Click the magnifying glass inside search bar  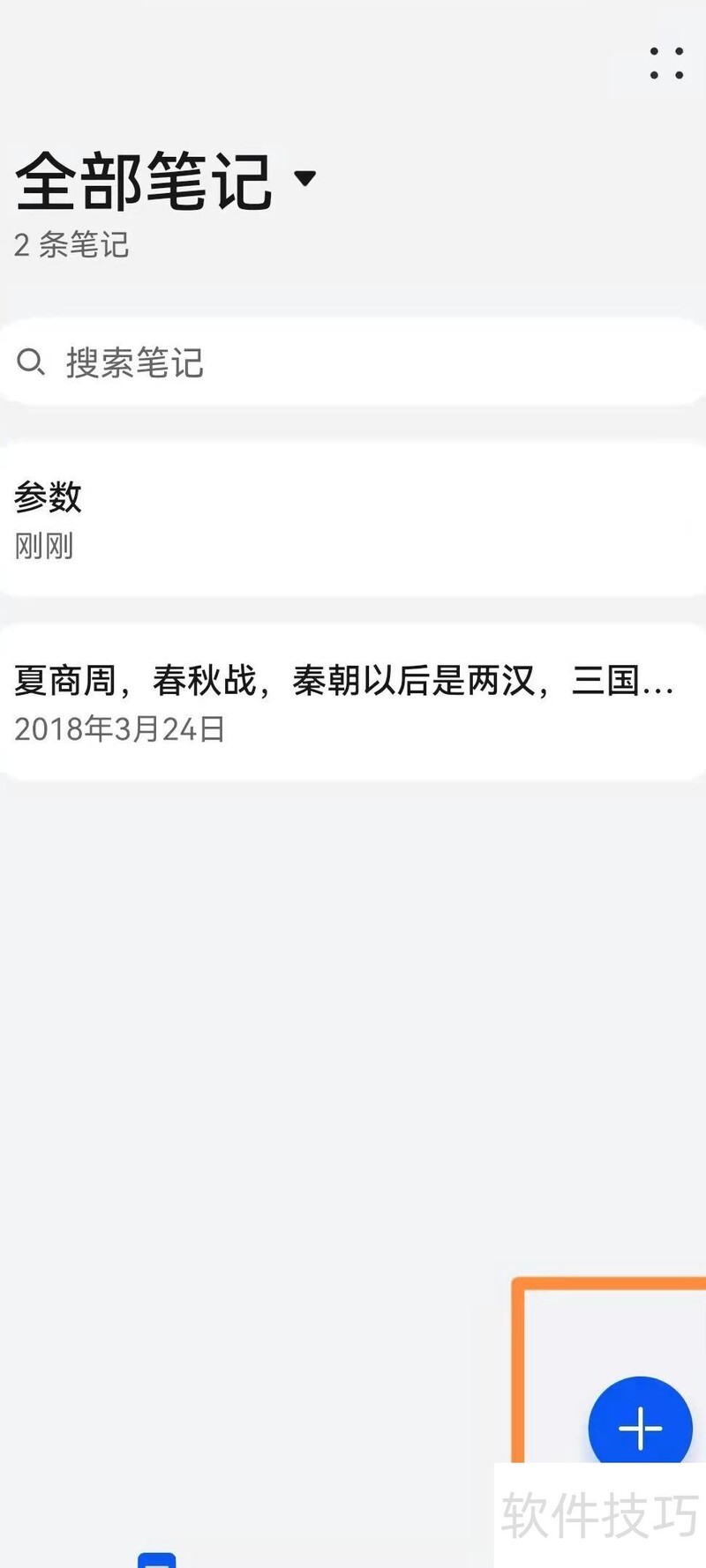32,362
